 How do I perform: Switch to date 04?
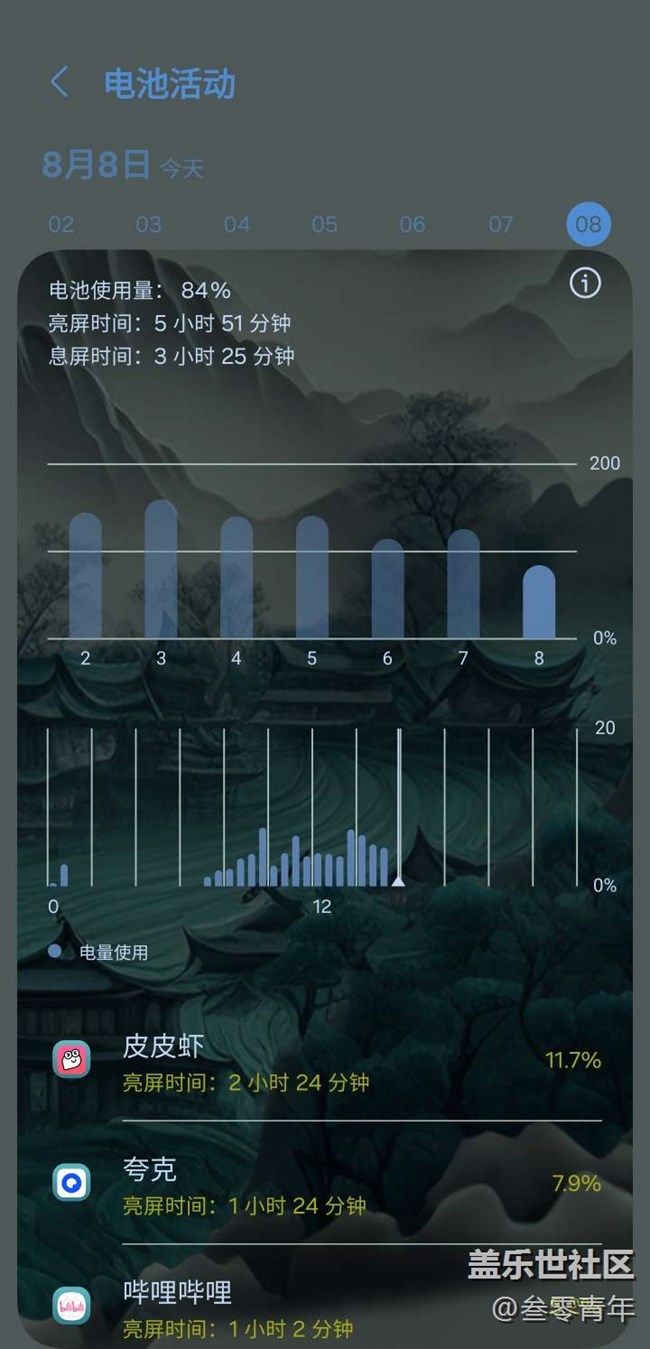click(x=237, y=224)
